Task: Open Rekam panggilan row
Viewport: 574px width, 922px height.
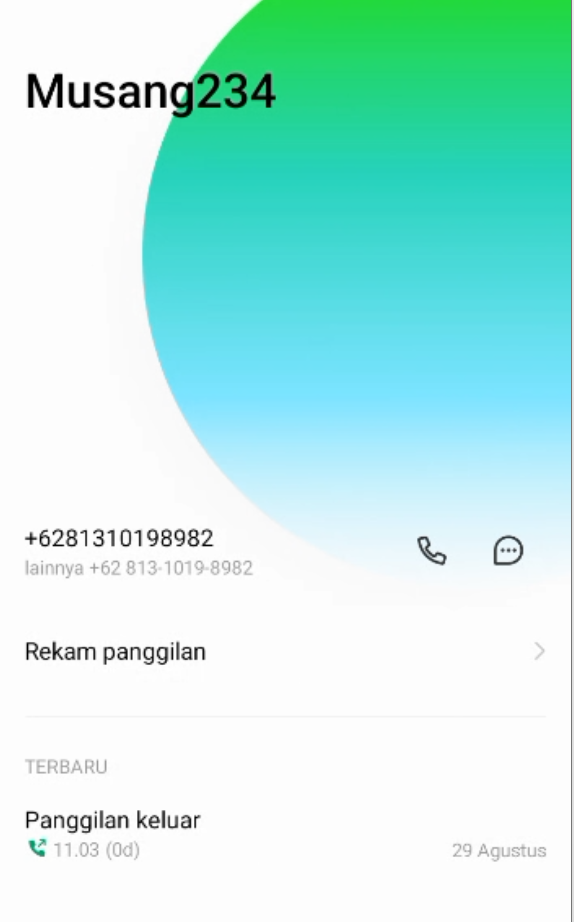Action: (286, 652)
